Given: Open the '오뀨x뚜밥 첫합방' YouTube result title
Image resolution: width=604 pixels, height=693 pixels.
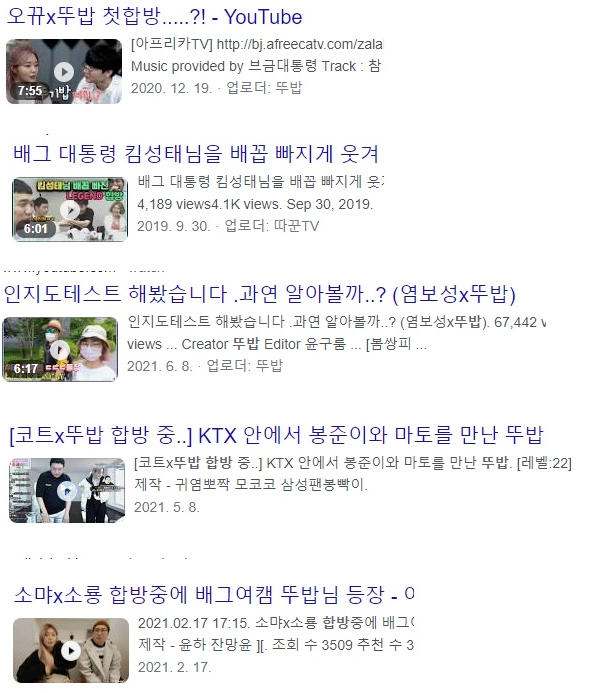Looking at the screenshot, I should [155, 17].
